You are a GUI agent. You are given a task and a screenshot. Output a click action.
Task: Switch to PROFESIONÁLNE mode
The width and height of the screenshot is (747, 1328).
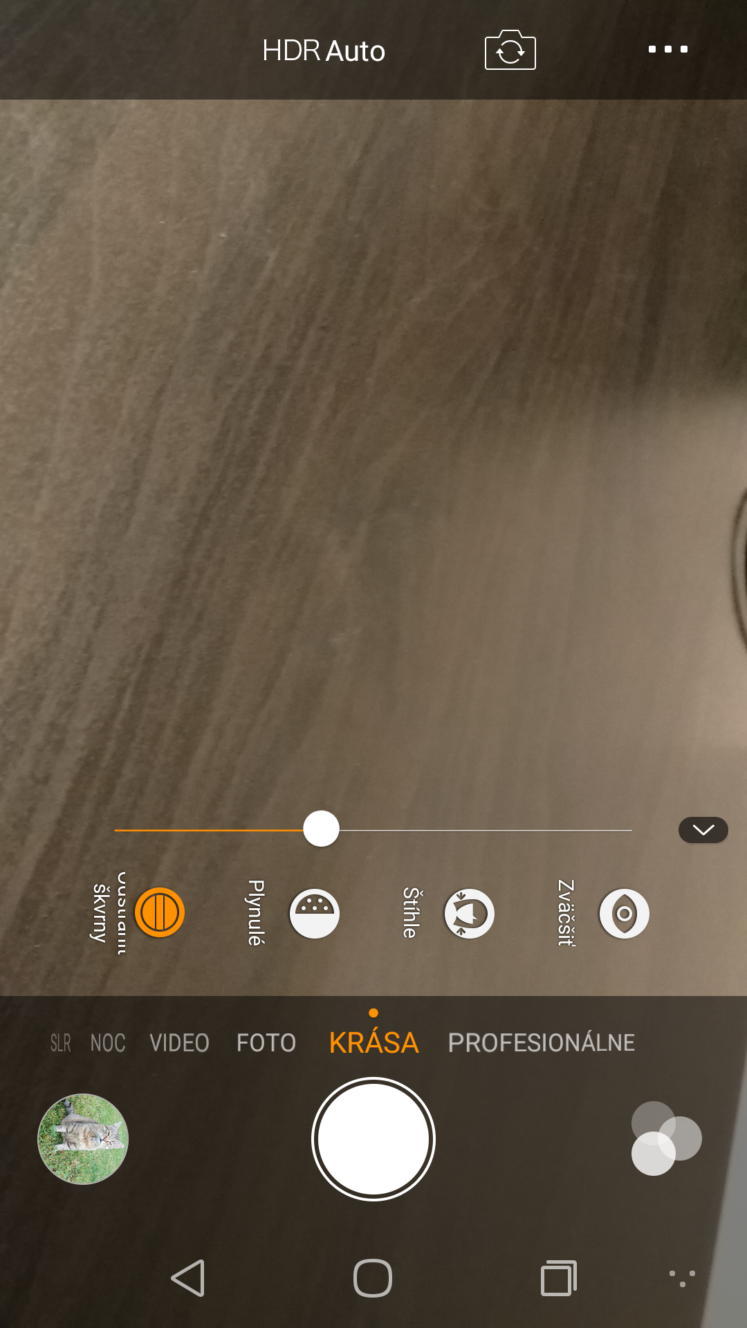pos(541,1043)
